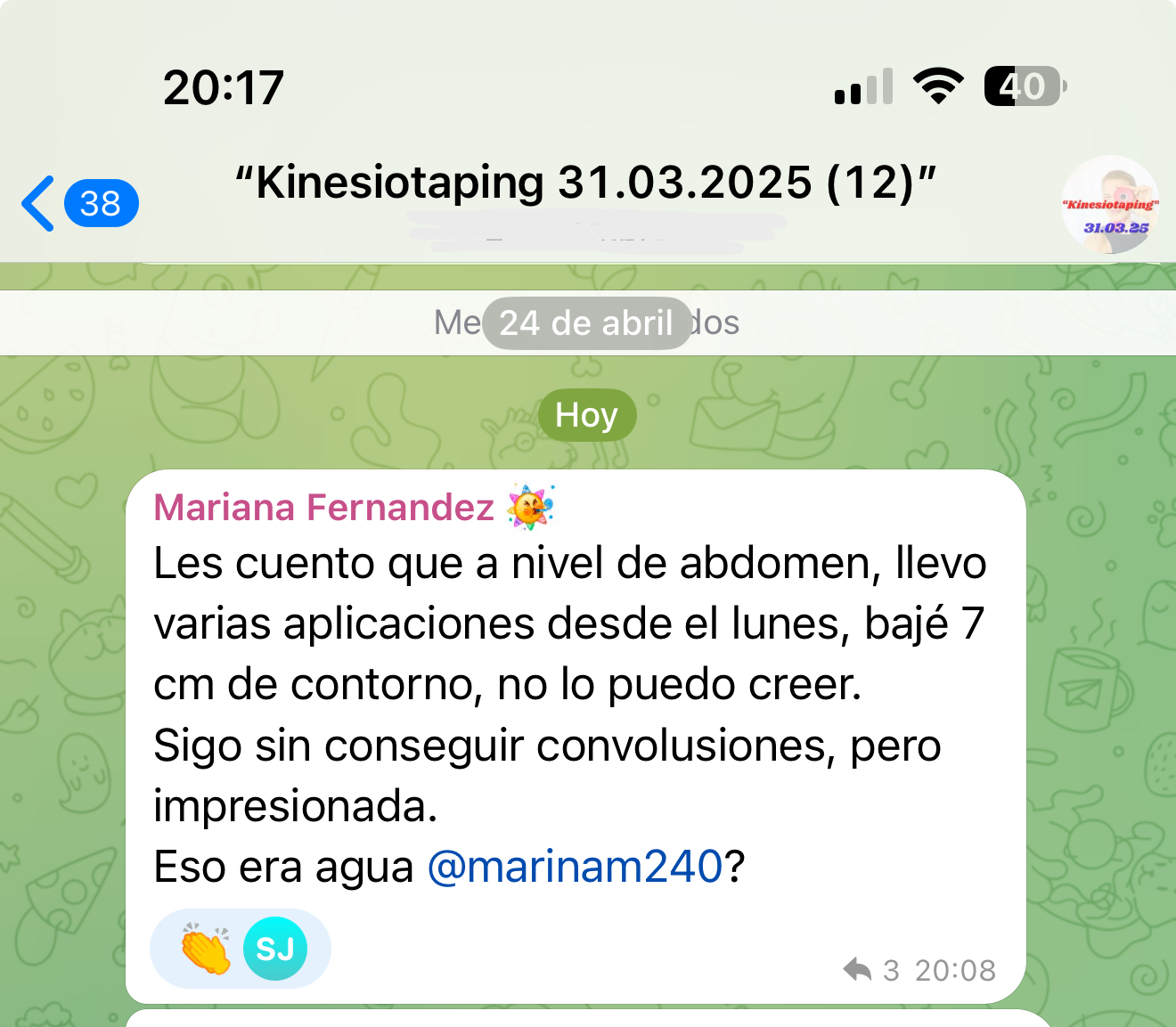
Task: Open the @marinam240 mention
Action: point(575,866)
